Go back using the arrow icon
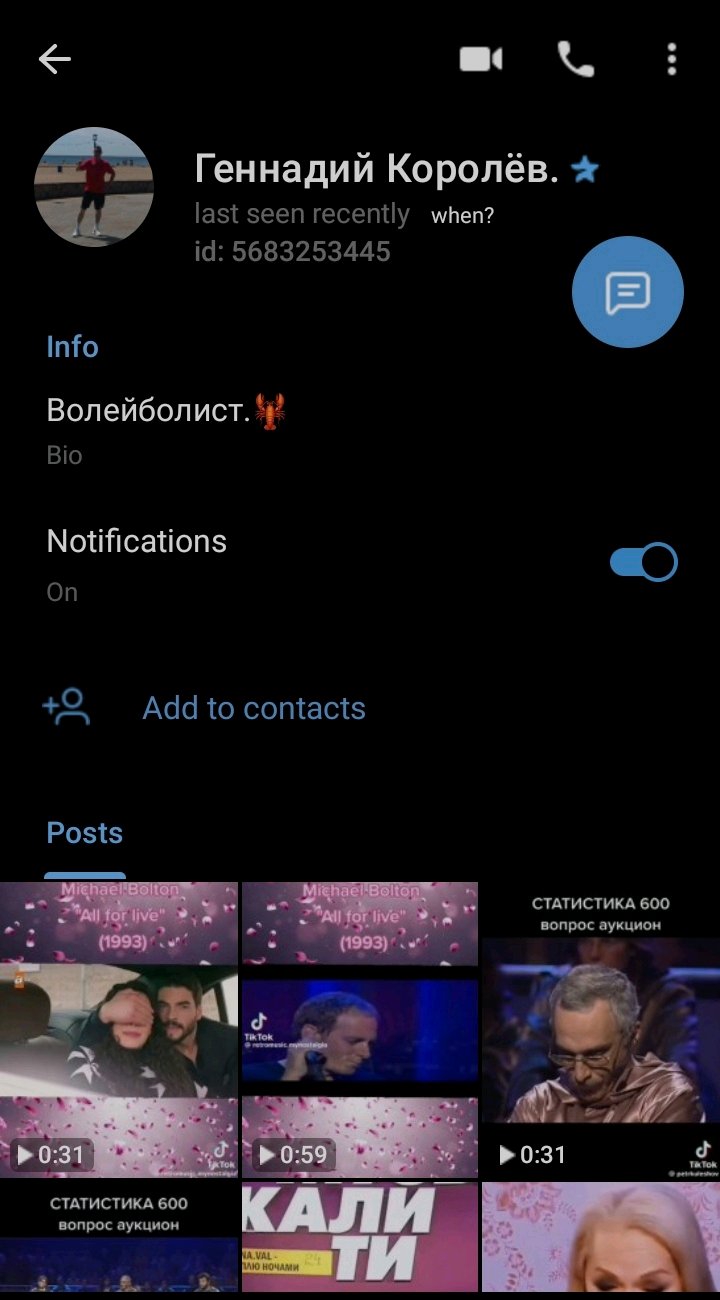Viewport: 720px width, 1300px height. click(x=55, y=60)
